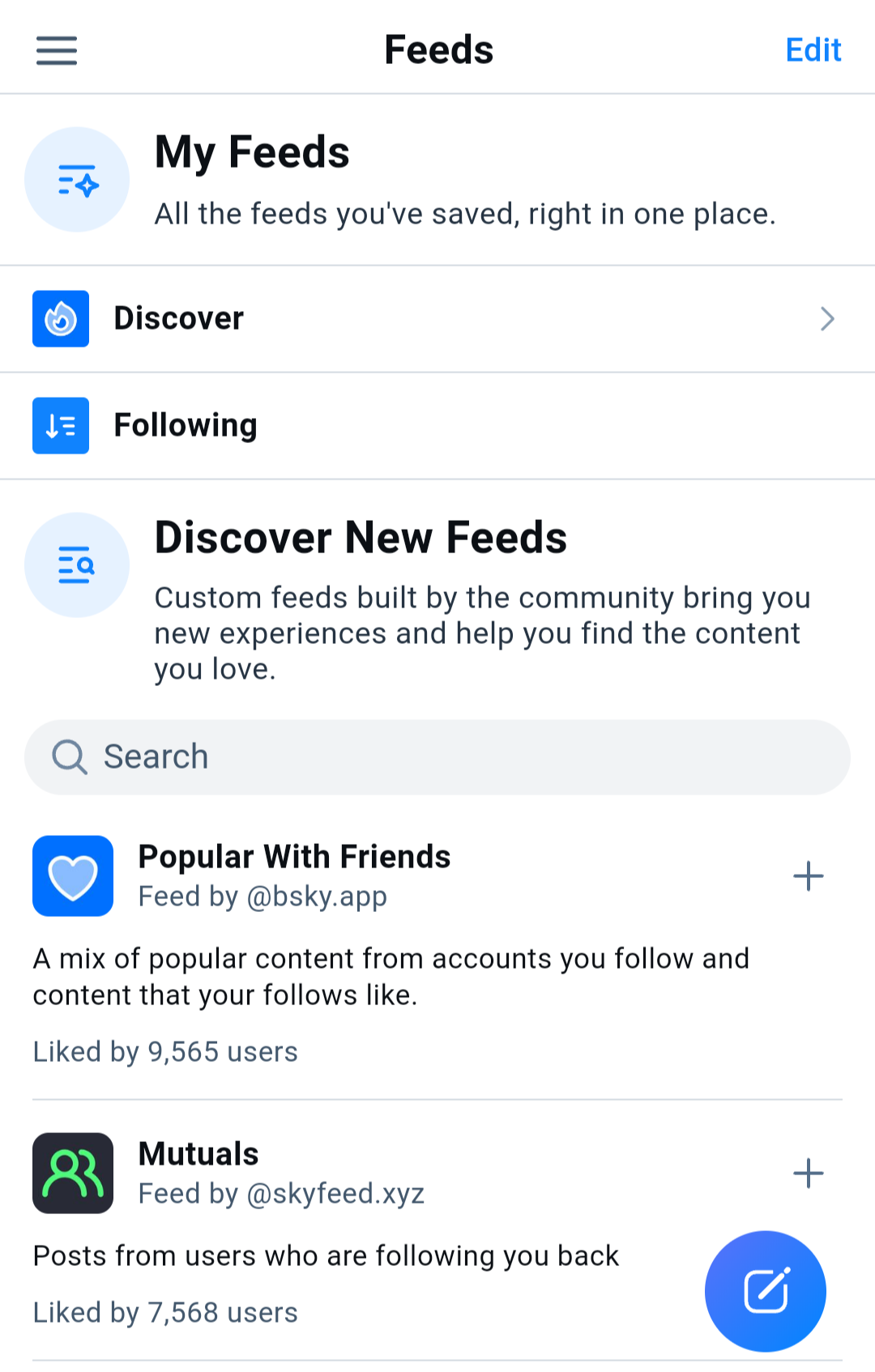Open the hamburger drawer menu
This screenshot has height=1372, width=875.
(x=56, y=50)
